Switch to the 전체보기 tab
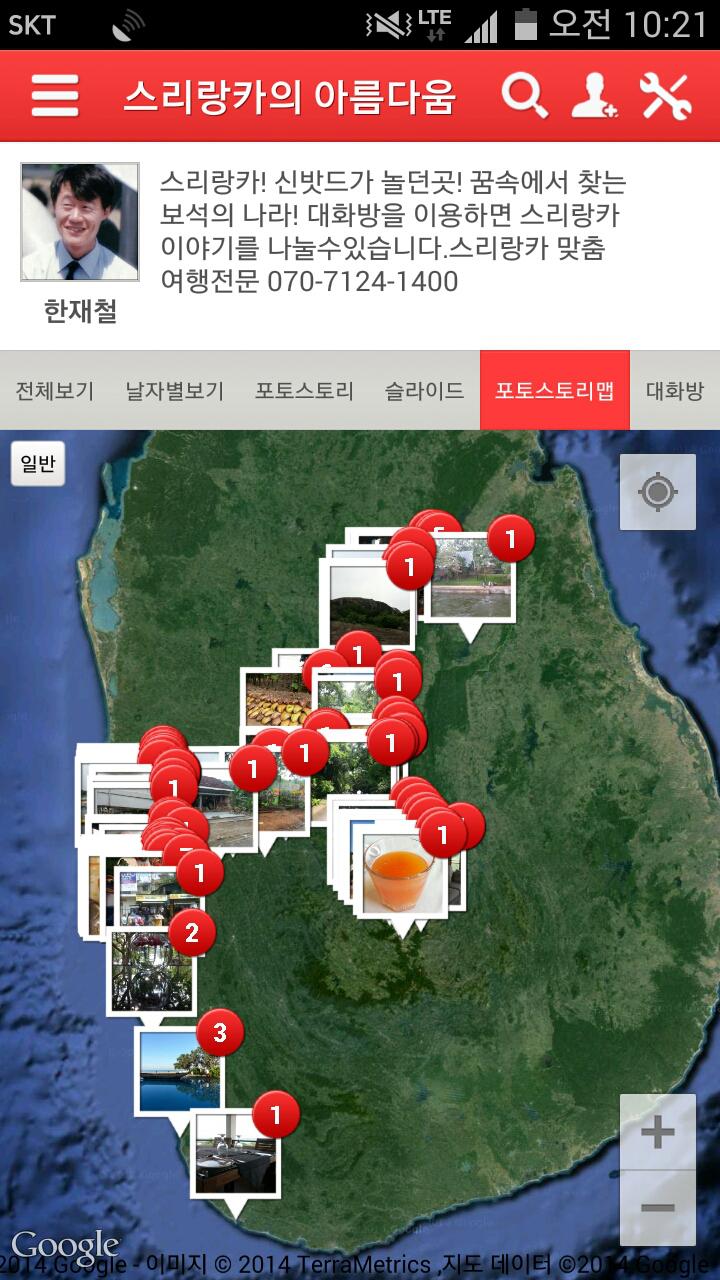 pos(55,390)
